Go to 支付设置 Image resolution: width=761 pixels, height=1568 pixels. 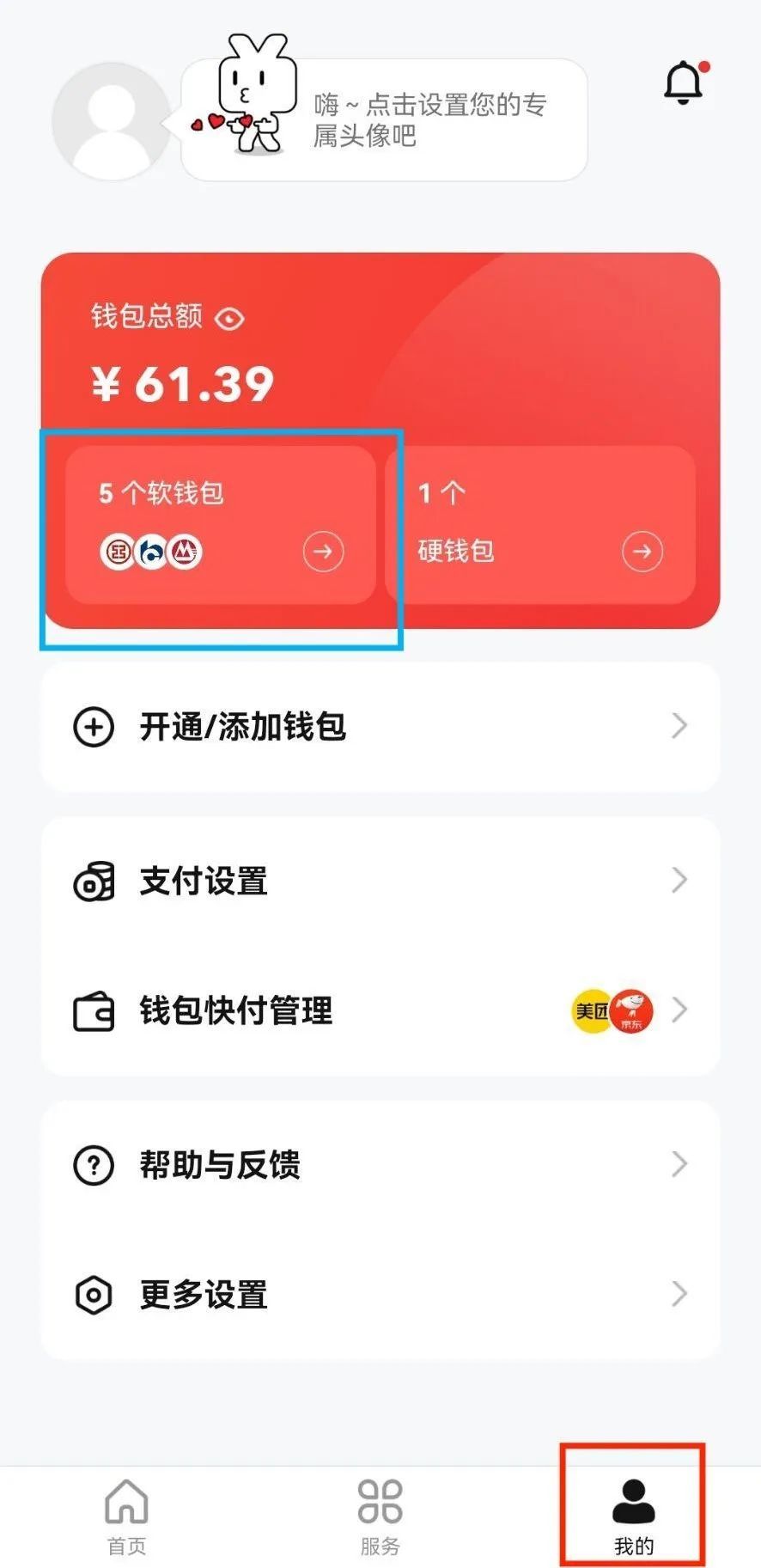coord(380,881)
